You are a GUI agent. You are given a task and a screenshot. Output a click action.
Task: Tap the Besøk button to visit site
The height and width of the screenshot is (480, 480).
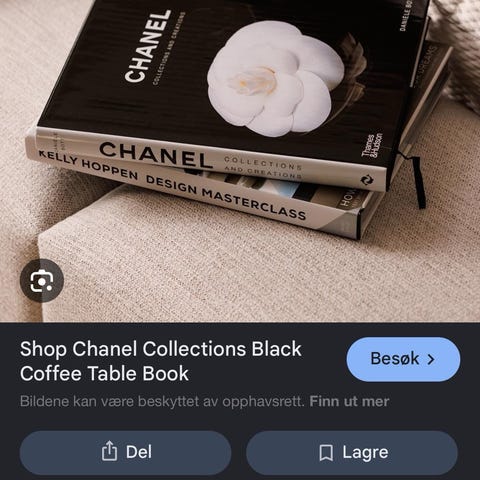pyautogui.click(x=403, y=359)
